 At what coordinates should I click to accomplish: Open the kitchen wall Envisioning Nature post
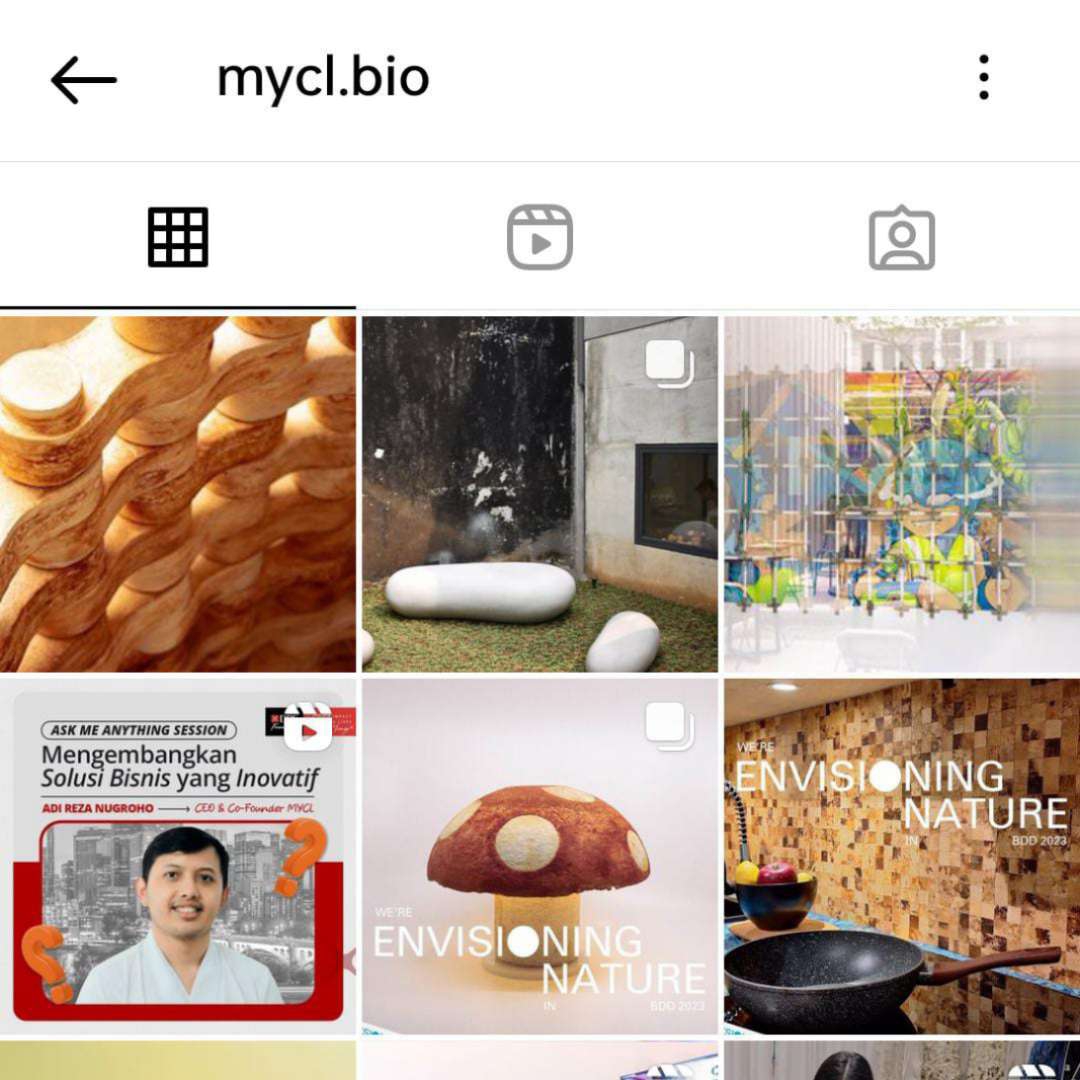tap(901, 856)
